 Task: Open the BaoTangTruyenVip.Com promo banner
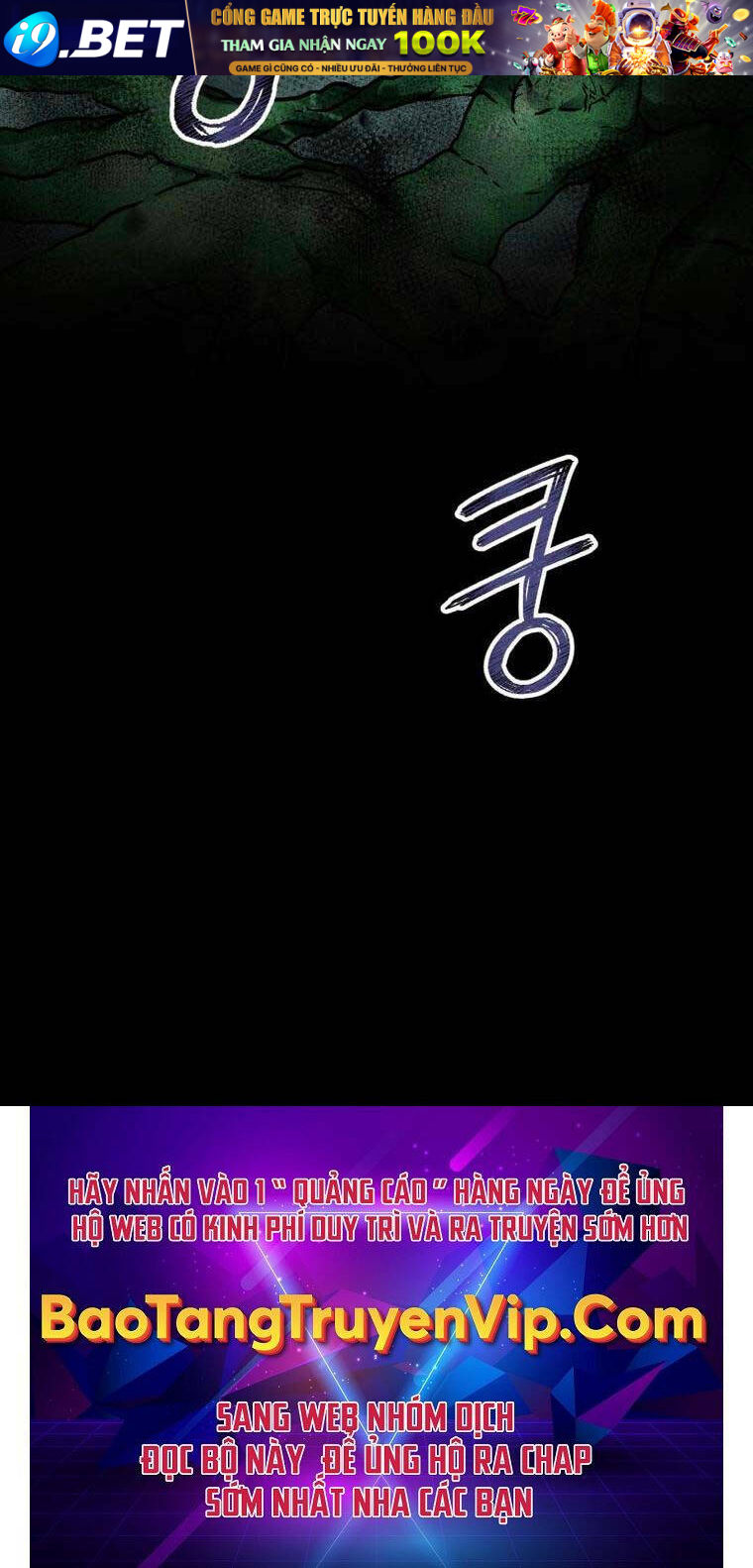376,1334
